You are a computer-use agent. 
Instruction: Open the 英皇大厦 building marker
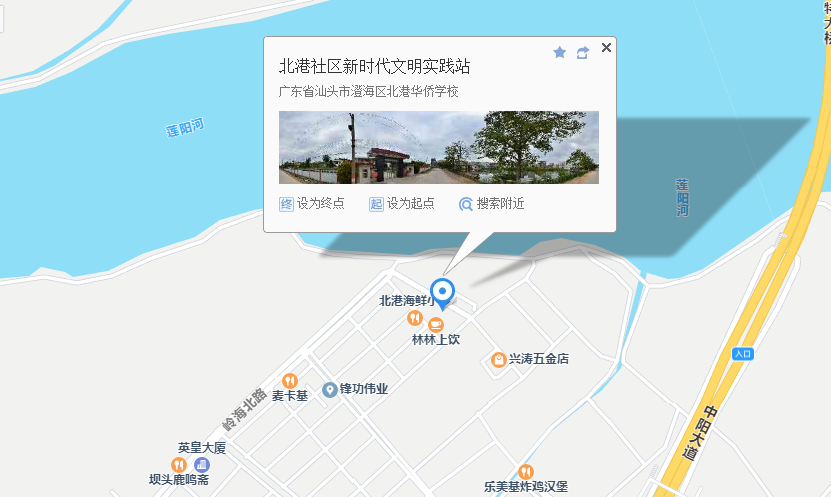[x=202, y=464]
